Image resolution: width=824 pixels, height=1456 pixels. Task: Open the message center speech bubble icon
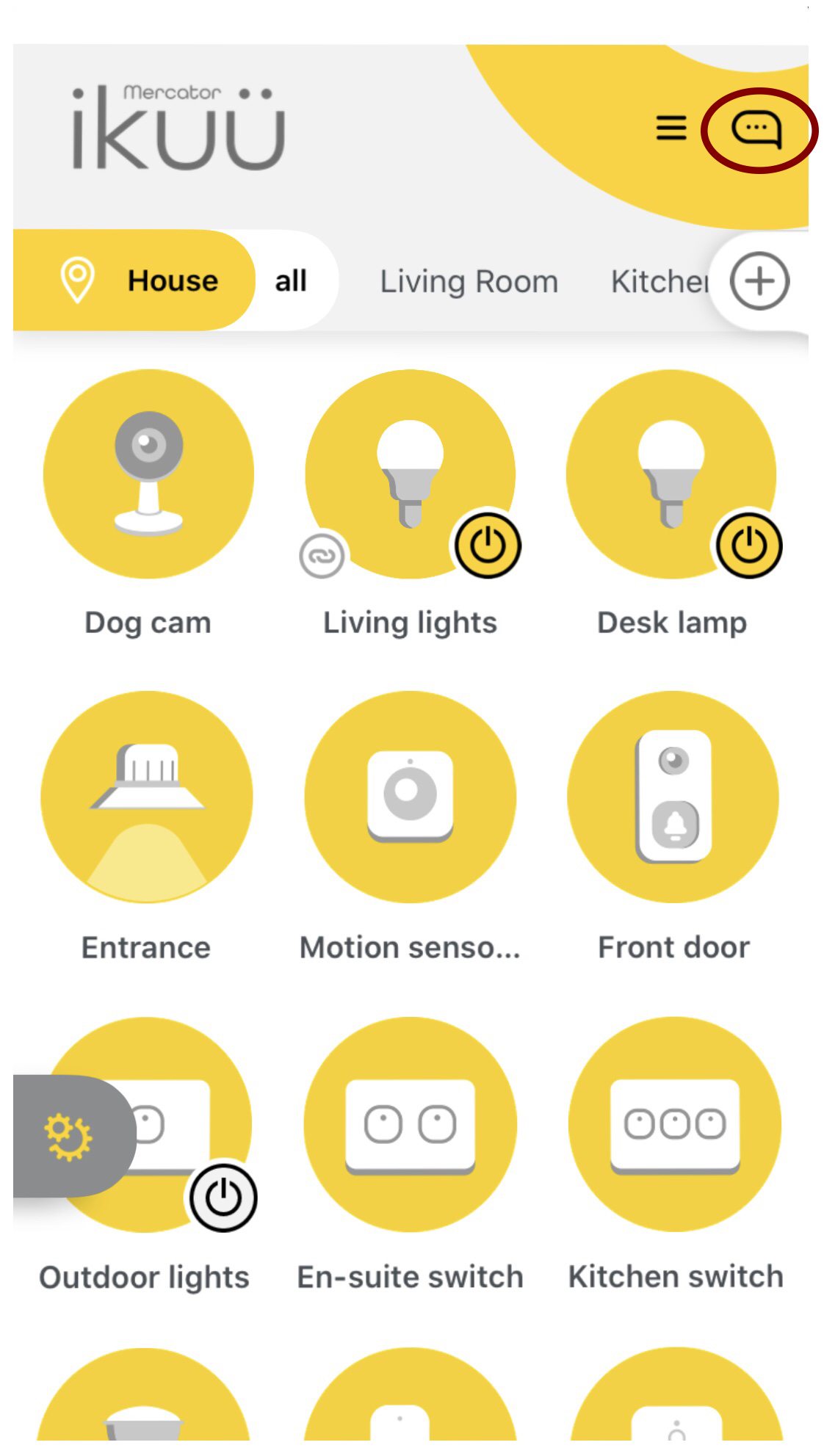pos(756,130)
